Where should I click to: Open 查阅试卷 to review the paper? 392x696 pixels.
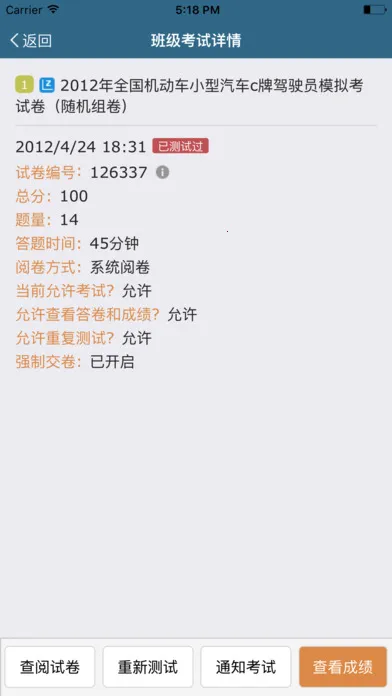pos(50,667)
